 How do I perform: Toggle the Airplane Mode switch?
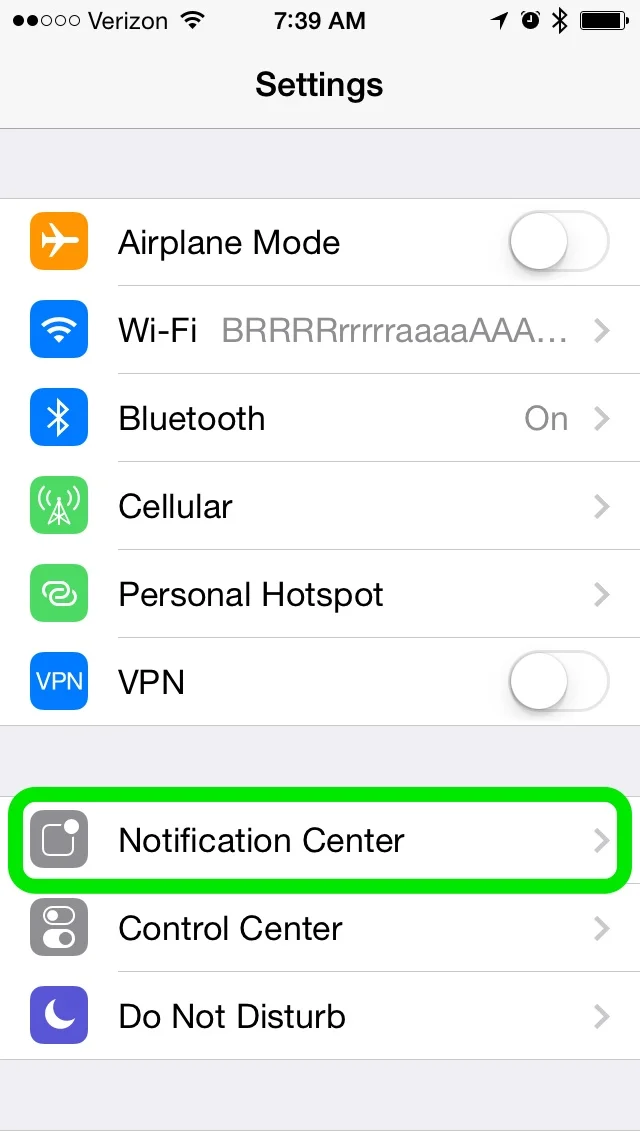pos(559,241)
